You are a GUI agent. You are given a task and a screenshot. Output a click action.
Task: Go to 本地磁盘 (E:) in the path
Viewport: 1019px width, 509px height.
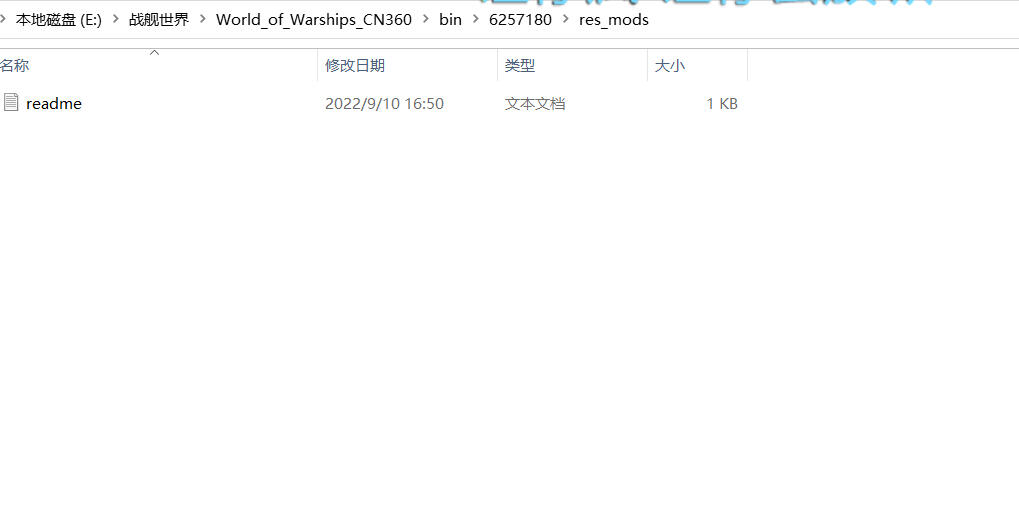coord(58,19)
